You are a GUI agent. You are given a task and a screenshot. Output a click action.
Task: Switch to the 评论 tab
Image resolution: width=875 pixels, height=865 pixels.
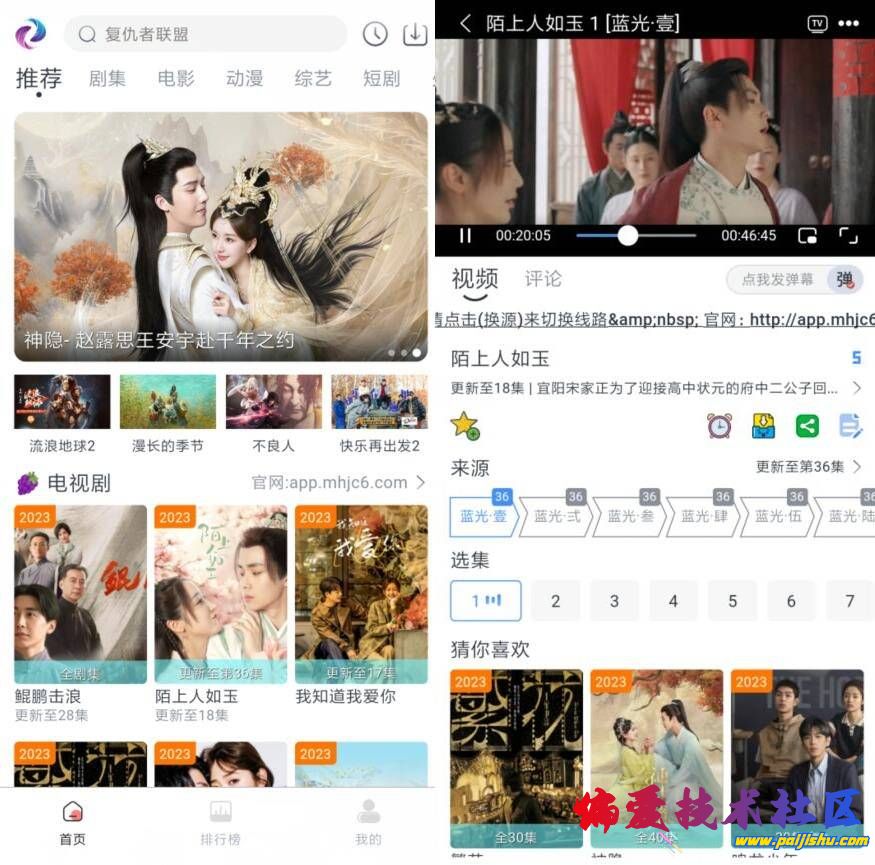pyautogui.click(x=543, y=279)
